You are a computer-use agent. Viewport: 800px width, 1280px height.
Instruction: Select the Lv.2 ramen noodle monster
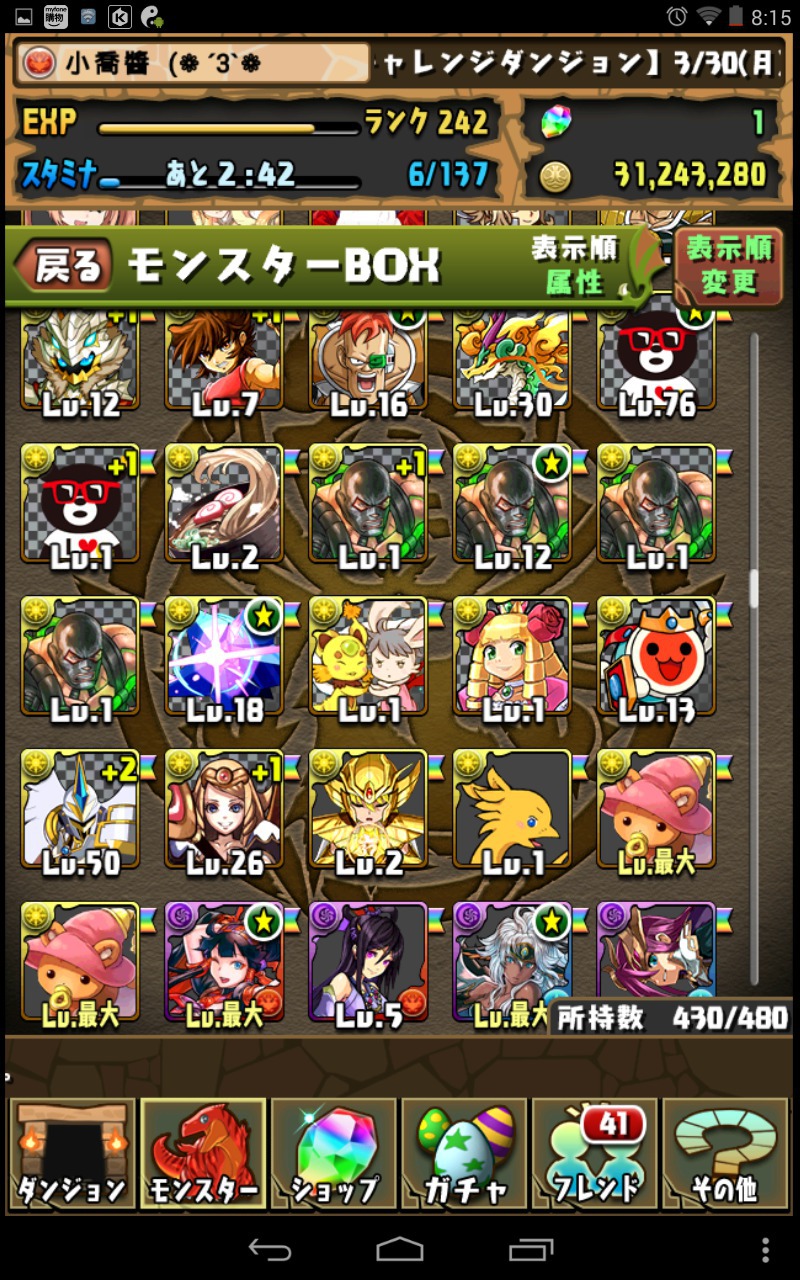click(224, 508)
